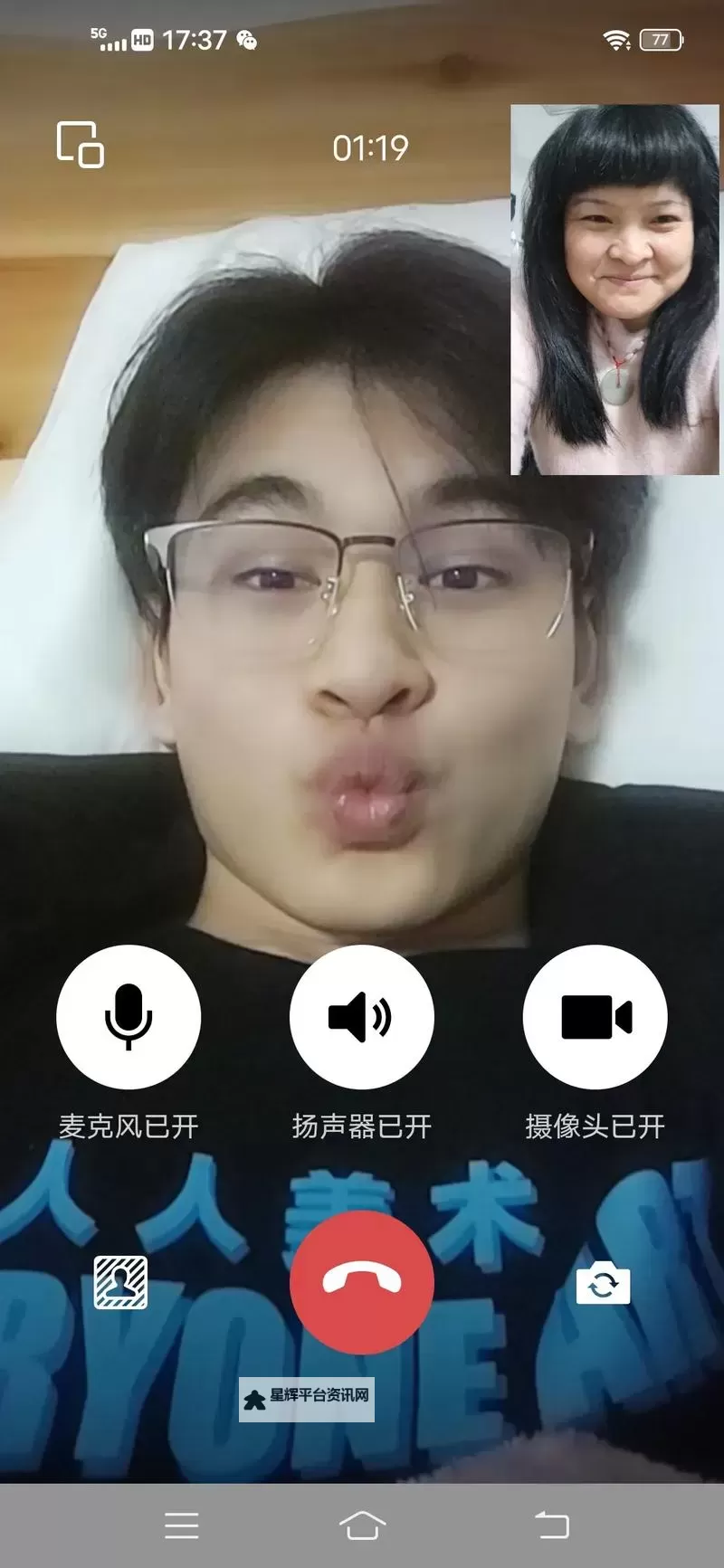
Task: Swap views with the small video thumbnail
Action: pos(614,290)
